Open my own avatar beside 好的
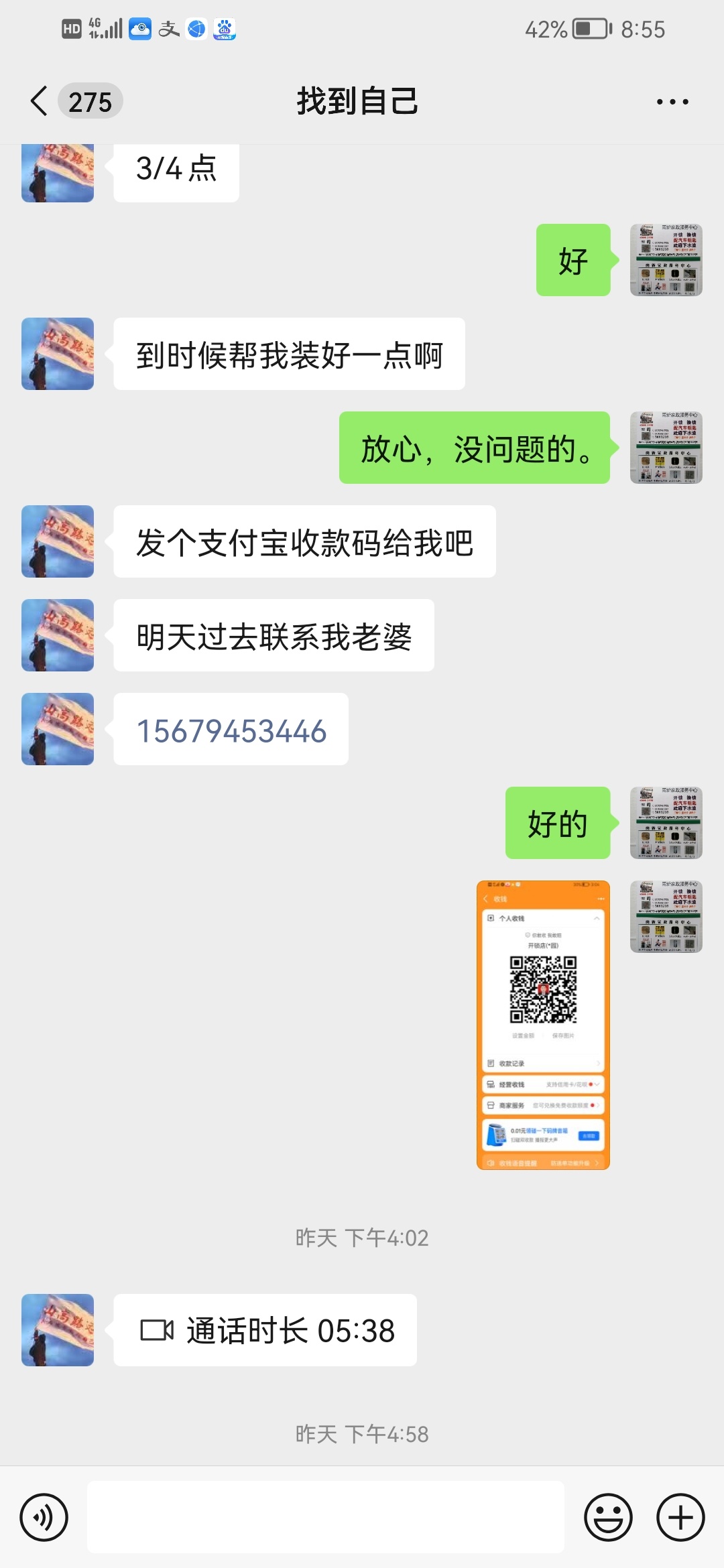724x1568 pixels. pos(666,823)
